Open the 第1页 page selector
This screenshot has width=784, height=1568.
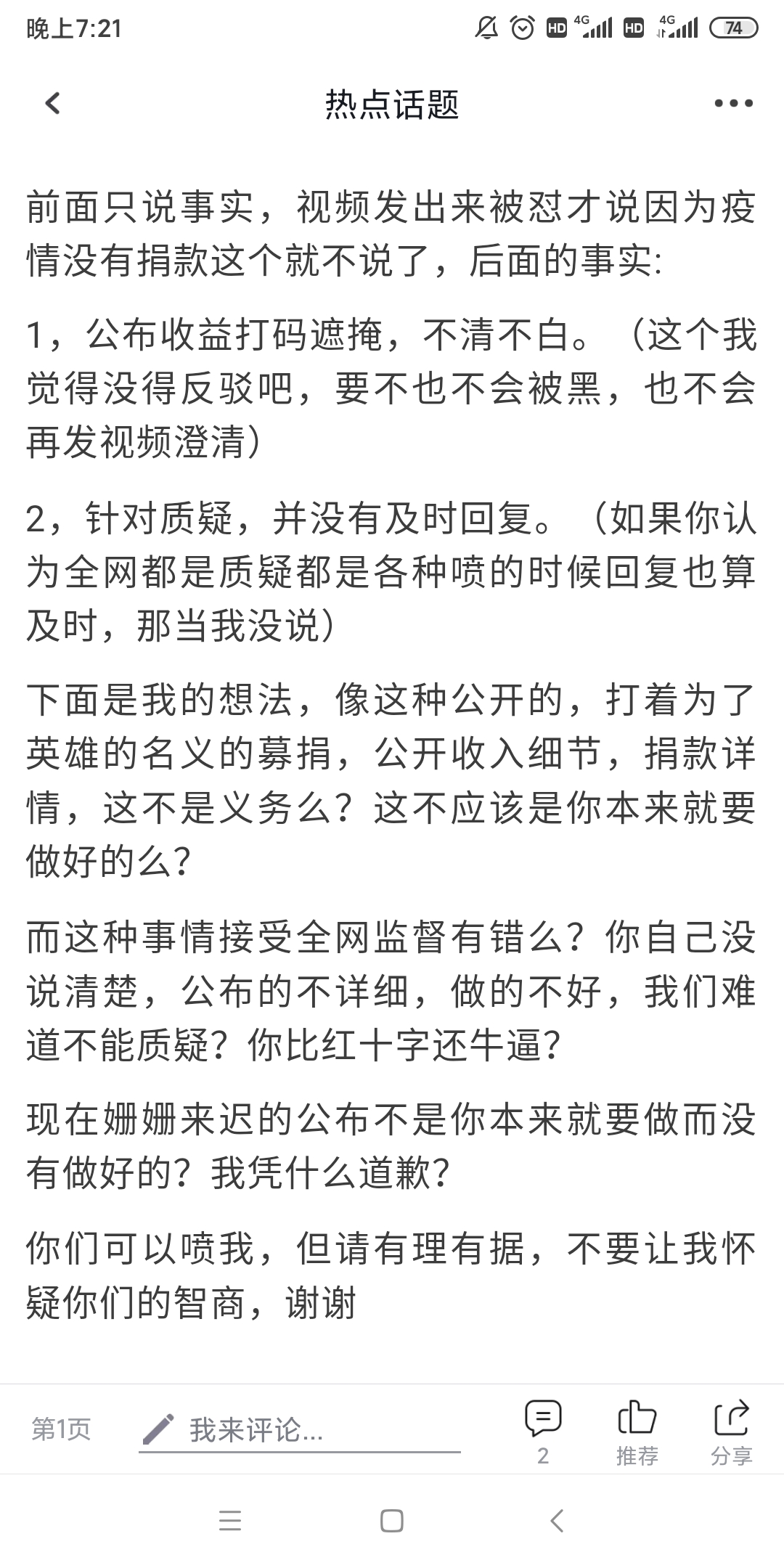pyautogui.click(x=61, y=1429)
